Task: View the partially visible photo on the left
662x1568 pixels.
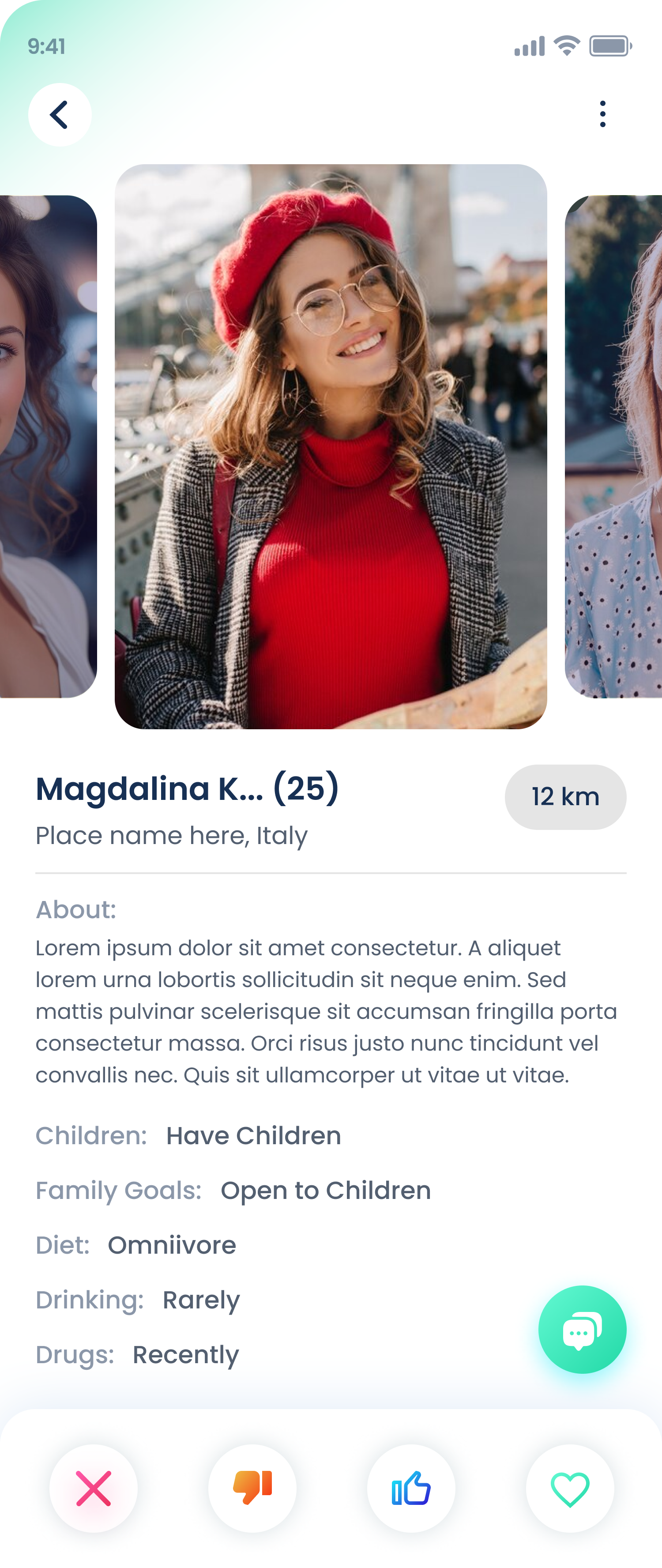Action: point(48,446)
